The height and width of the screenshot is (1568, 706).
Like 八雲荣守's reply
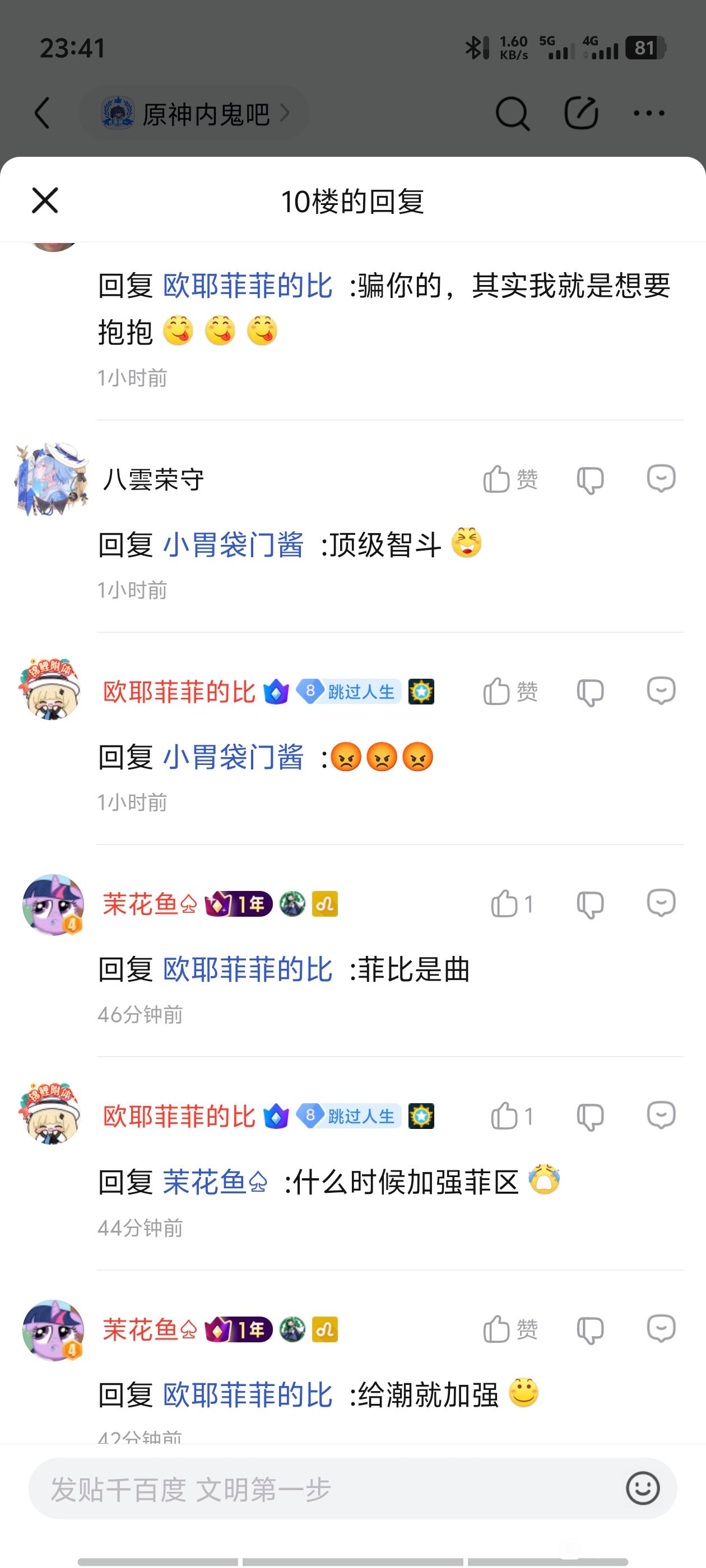(509, 479)
